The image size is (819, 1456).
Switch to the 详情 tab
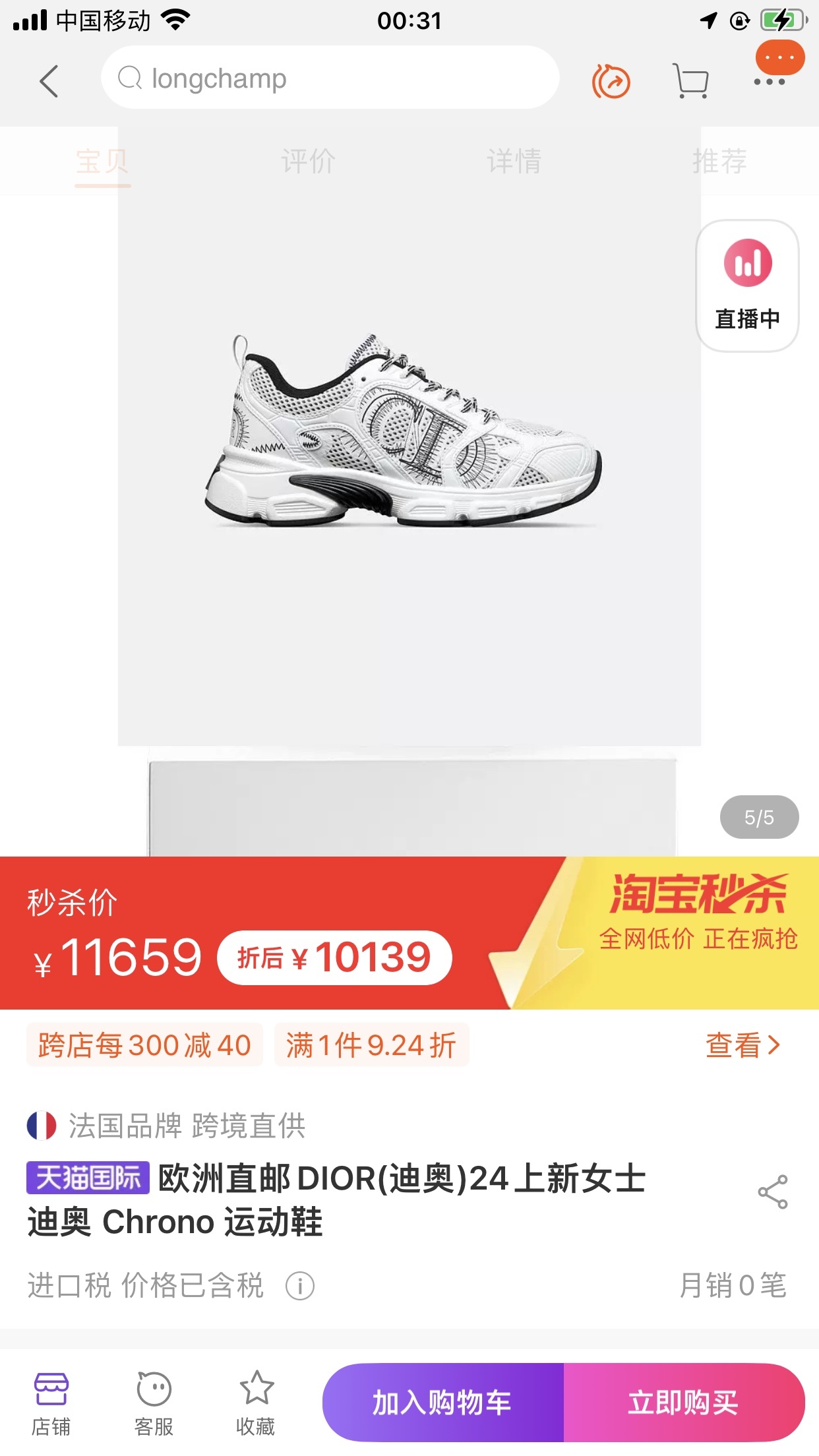click(x=514, y=160)
